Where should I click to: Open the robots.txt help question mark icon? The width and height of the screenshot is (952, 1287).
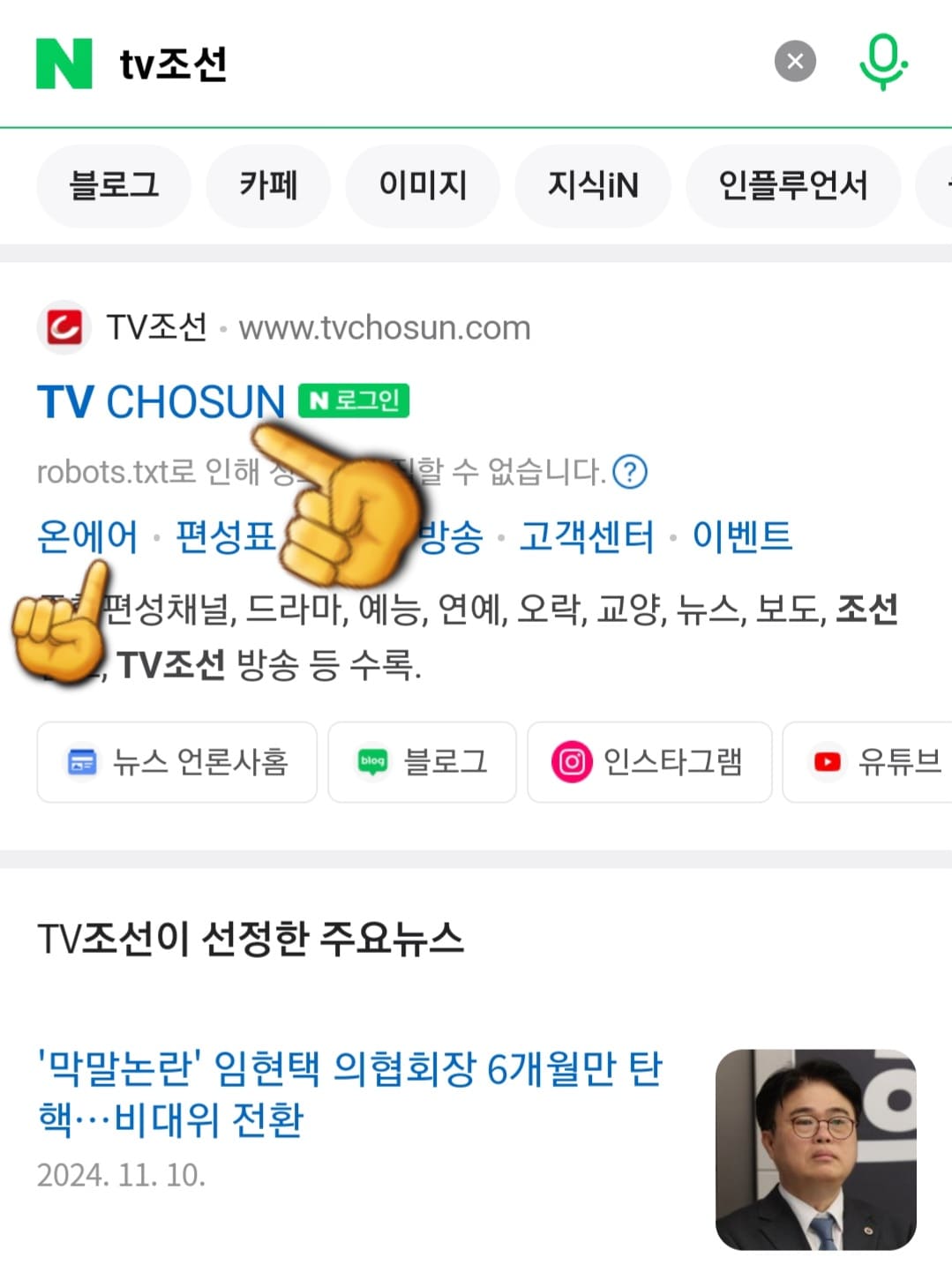632,473
